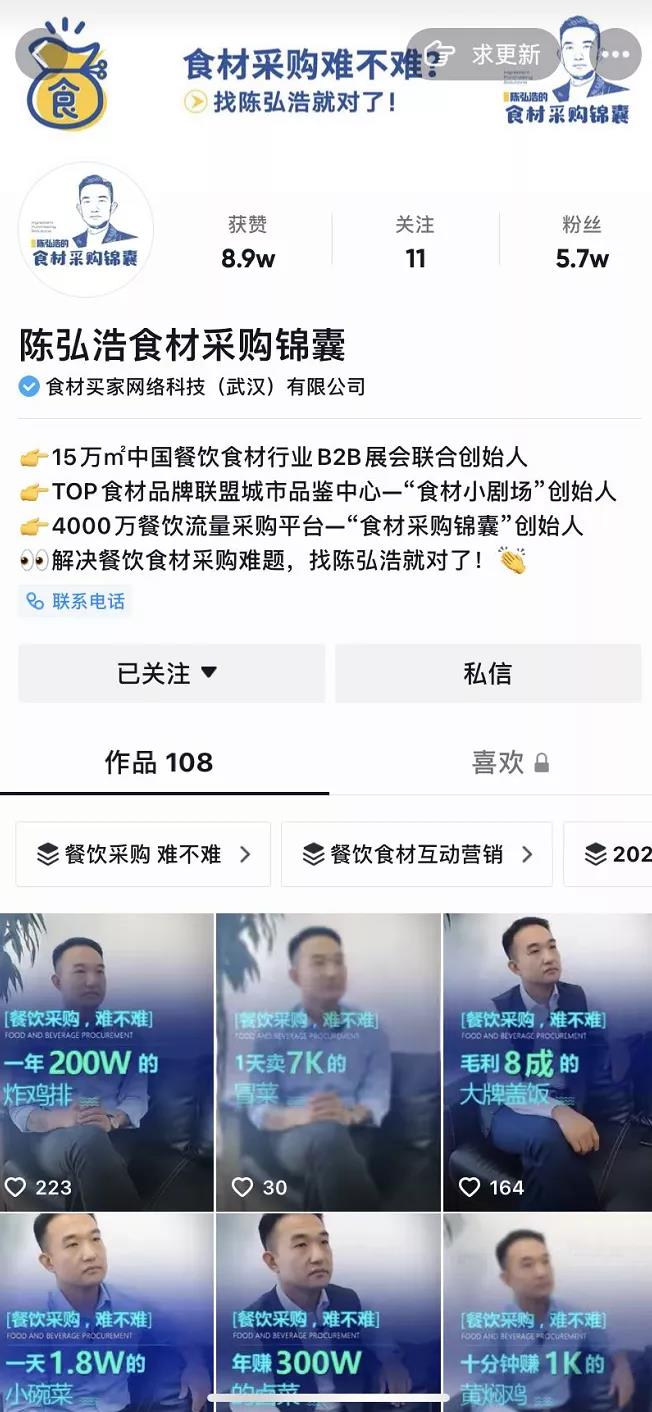Image resolution: width=652 pixels, height=1412 pixels.
Task: View the 关注 following list
Action: [x=415, y=242]
